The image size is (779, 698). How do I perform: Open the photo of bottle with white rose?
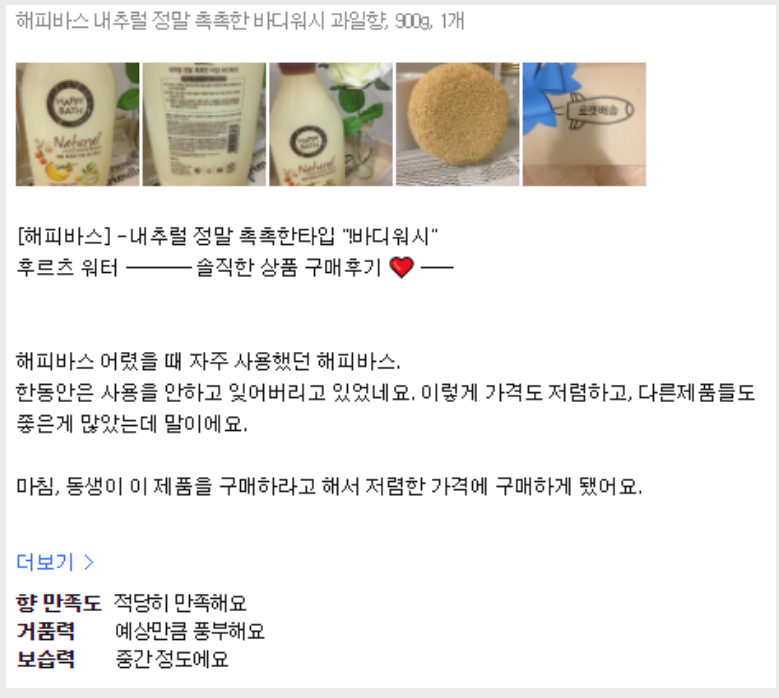point(331,124)
